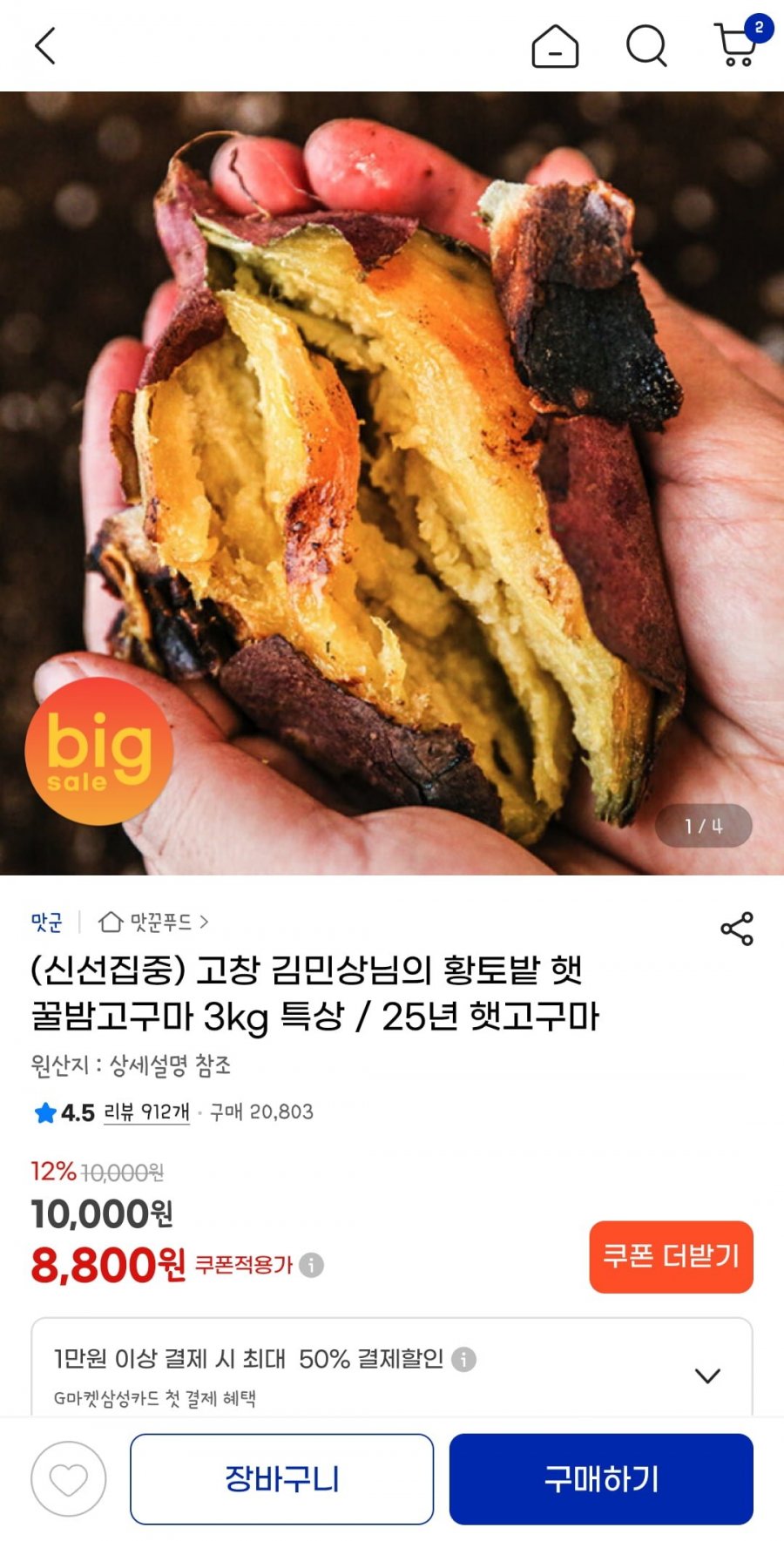Show coupon price info next to 쿠폰적용가
This screenshot has width=784, height=1541.
pyautogui.click(x=311, y=1265)
